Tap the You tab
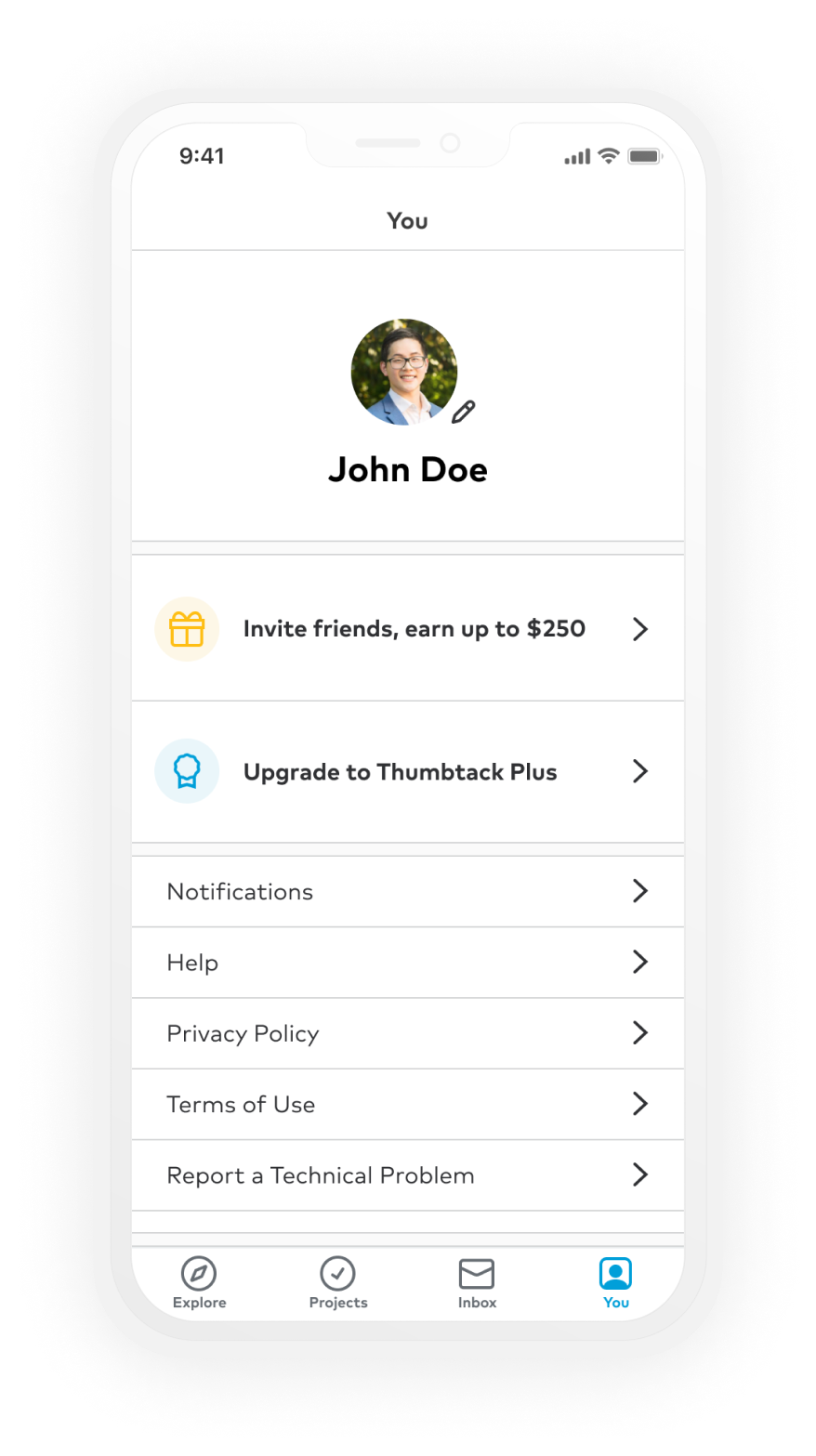Image resolution: width=816 pixels, height=1456 pixels. point(616,1283)
